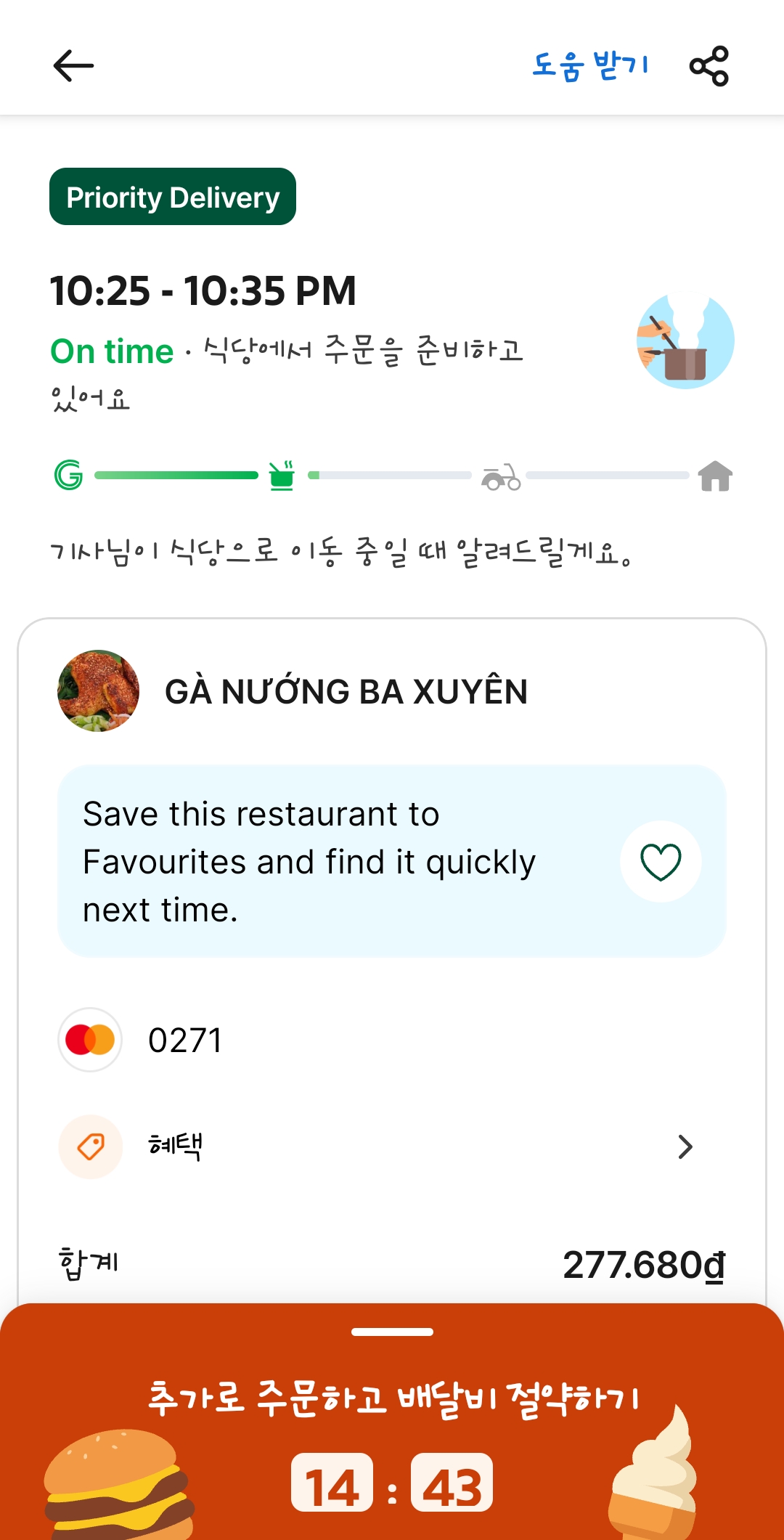Go back using the arrow icon
This screenshot has height=1540, width=784.
73,66
